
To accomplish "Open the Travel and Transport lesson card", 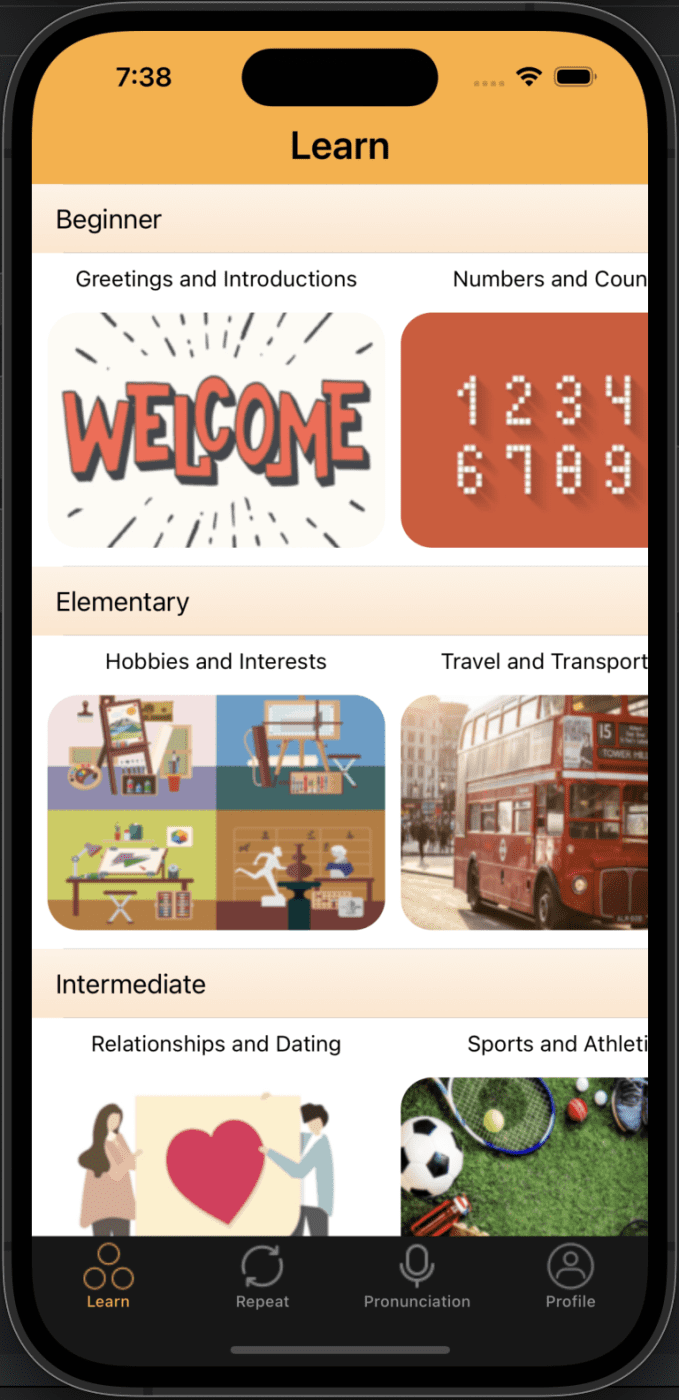I will coord(524,812).
